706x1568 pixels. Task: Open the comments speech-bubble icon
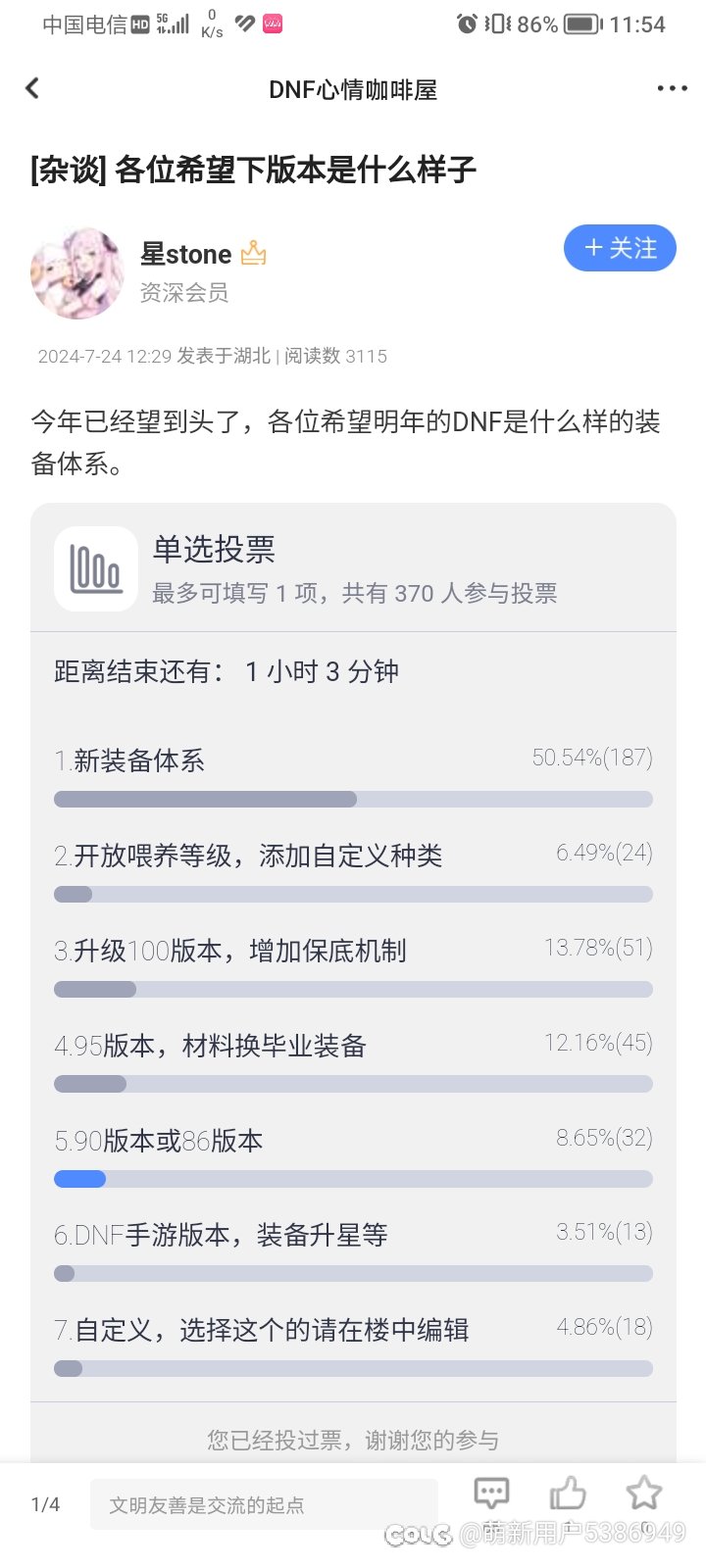coord(491,1494)
